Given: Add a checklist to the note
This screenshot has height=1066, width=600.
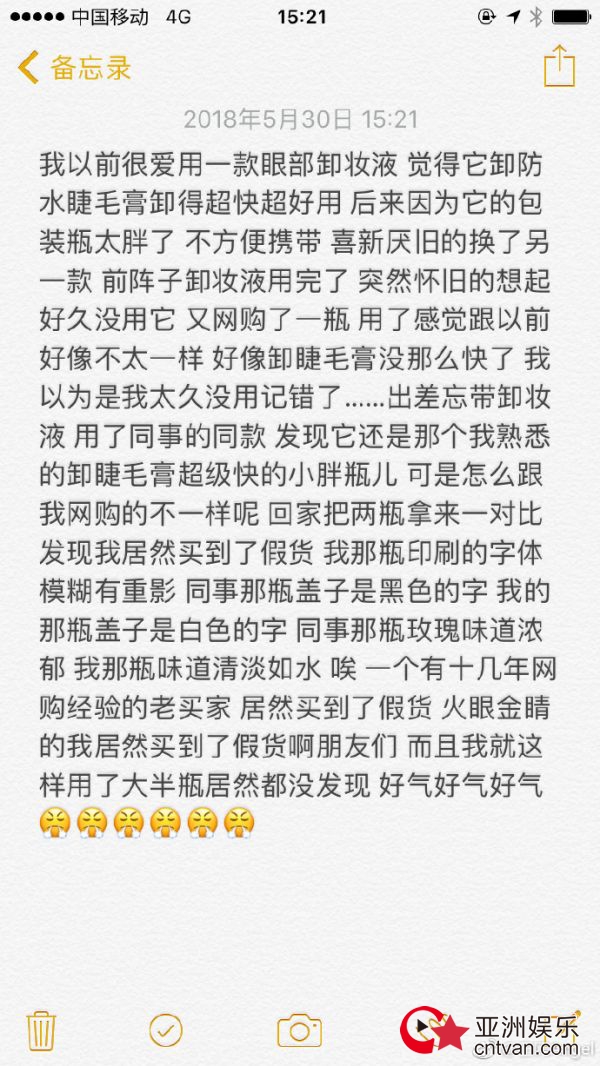Looking at the screenshot, I should point(165,1029).
